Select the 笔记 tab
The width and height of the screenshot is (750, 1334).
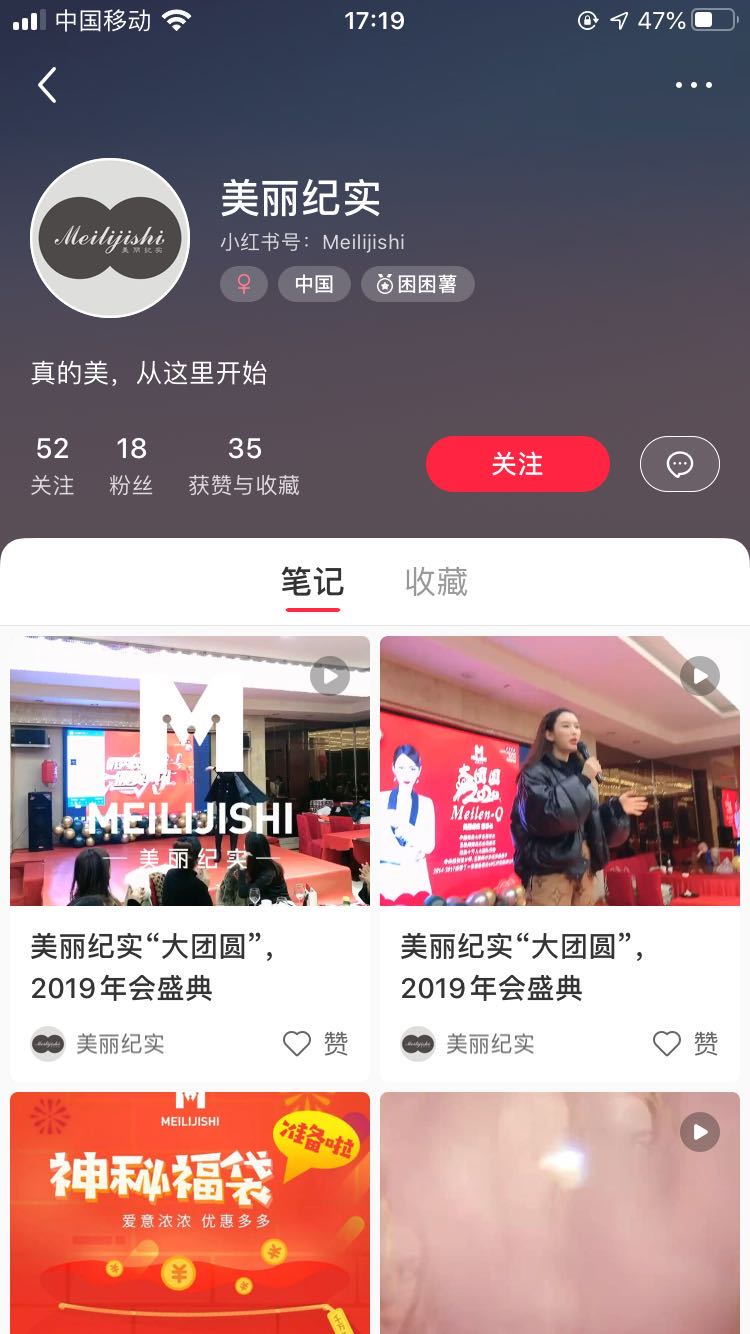(312, 582)
